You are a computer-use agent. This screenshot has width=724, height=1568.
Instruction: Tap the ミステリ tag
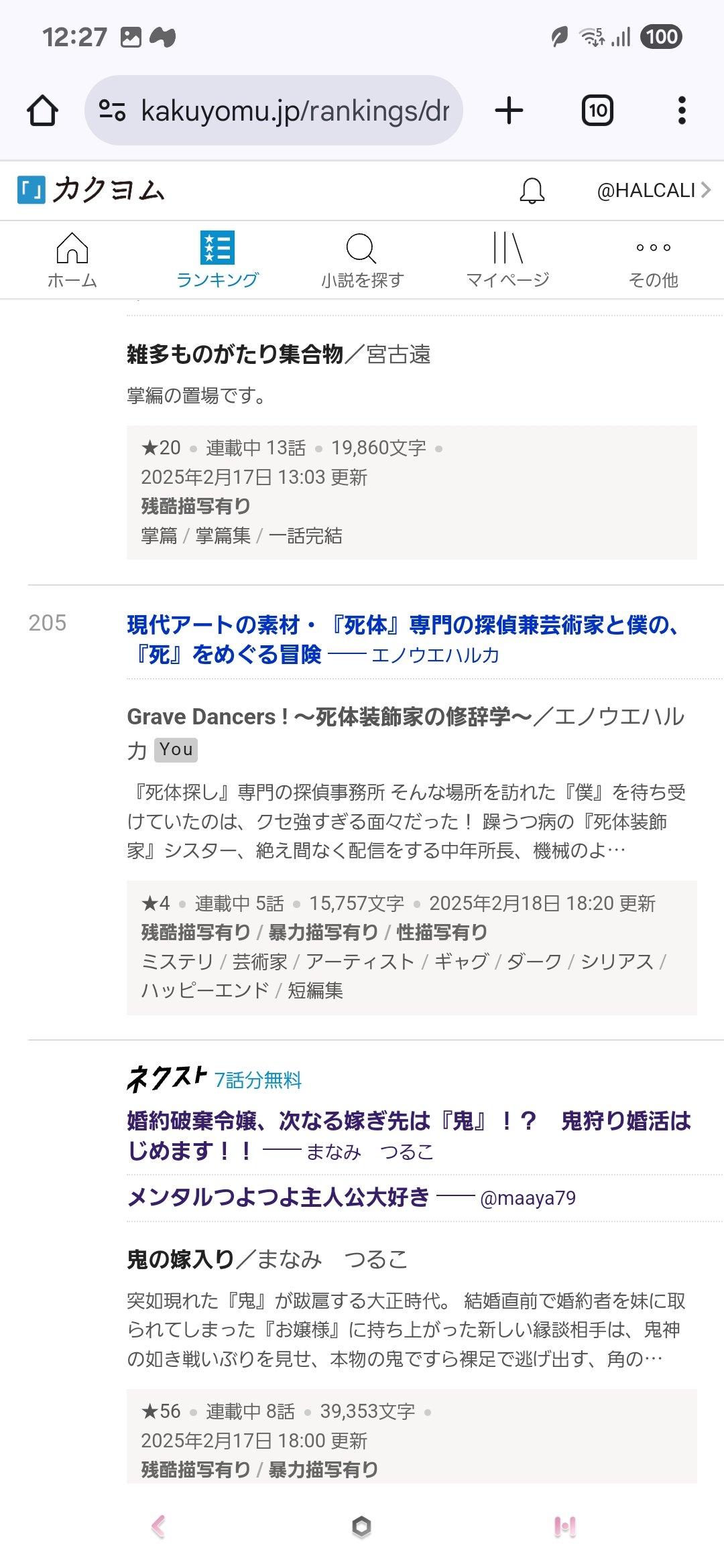(x=177, y=962)
